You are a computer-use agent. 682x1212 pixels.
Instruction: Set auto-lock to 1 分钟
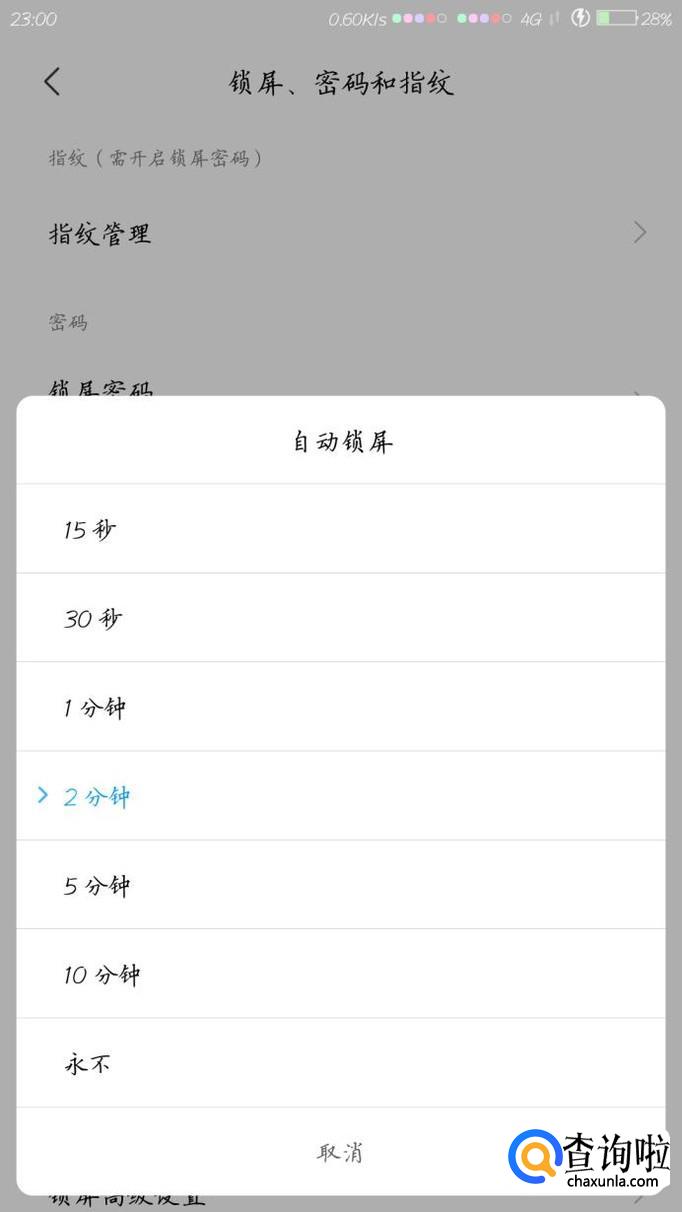pos(341,707)
